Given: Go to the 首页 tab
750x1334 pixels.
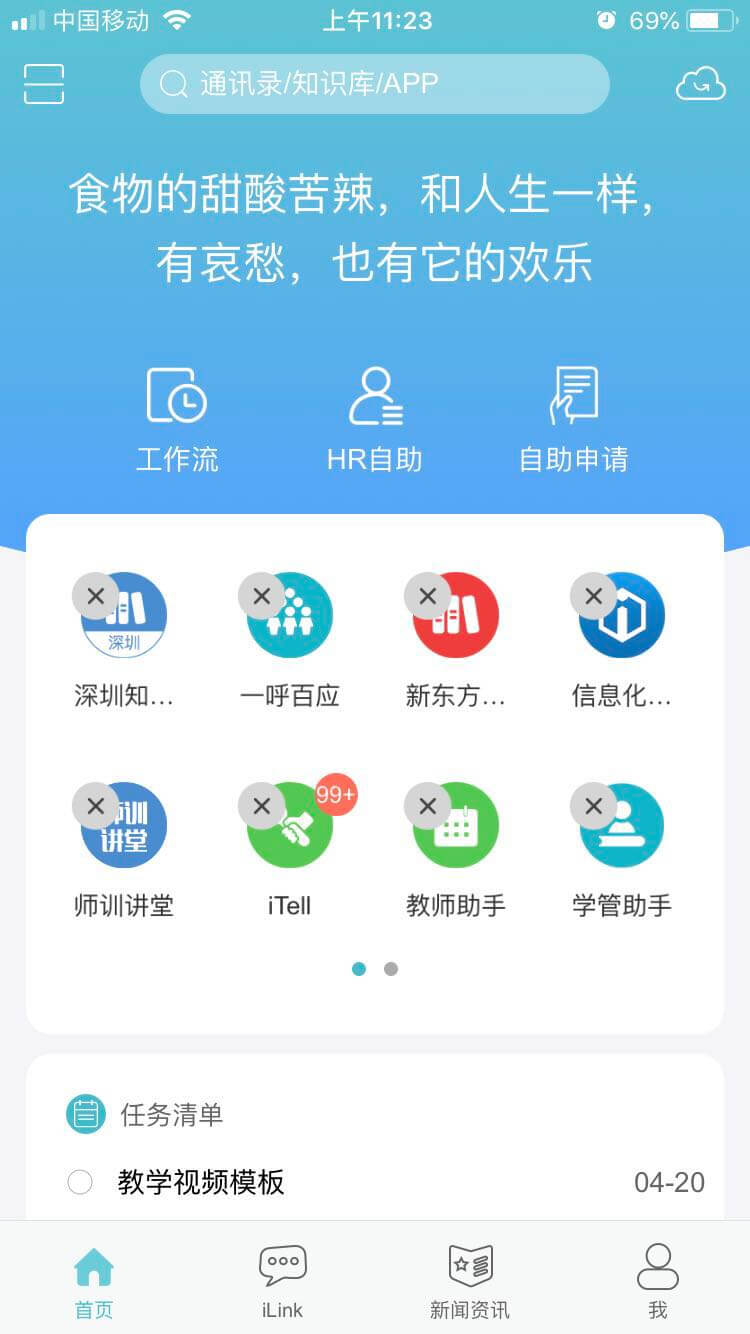Looking at the screenshot, I should click(x=94, y=1280).
